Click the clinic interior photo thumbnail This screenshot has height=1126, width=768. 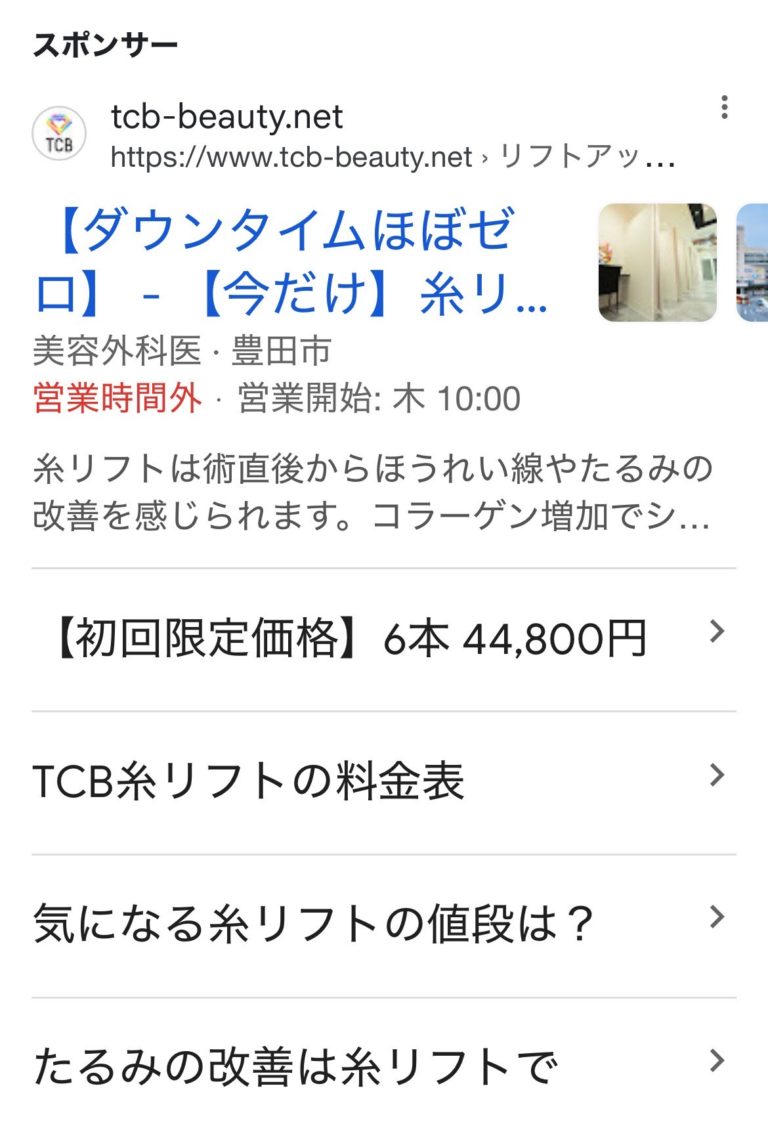657,260
